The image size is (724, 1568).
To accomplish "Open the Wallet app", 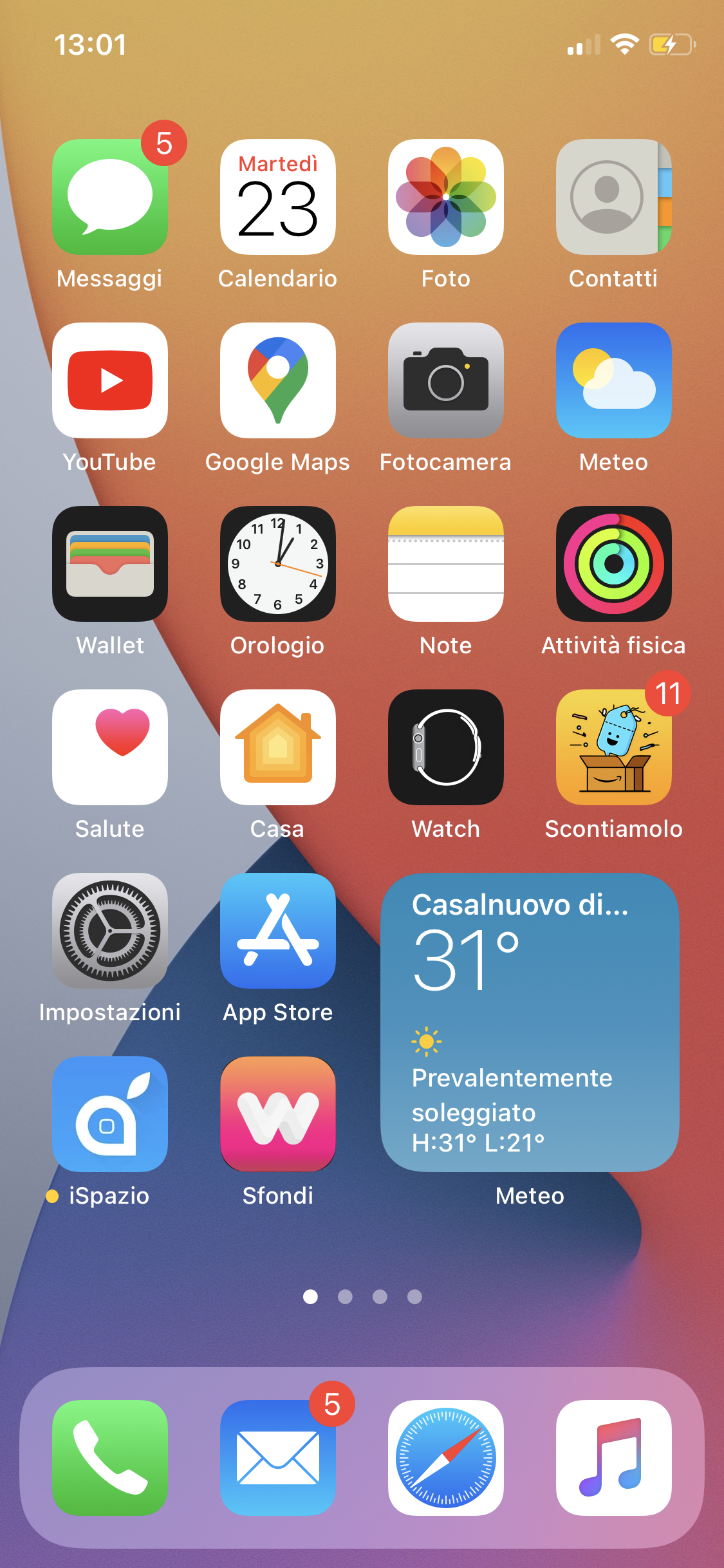I will coord(110,564).
